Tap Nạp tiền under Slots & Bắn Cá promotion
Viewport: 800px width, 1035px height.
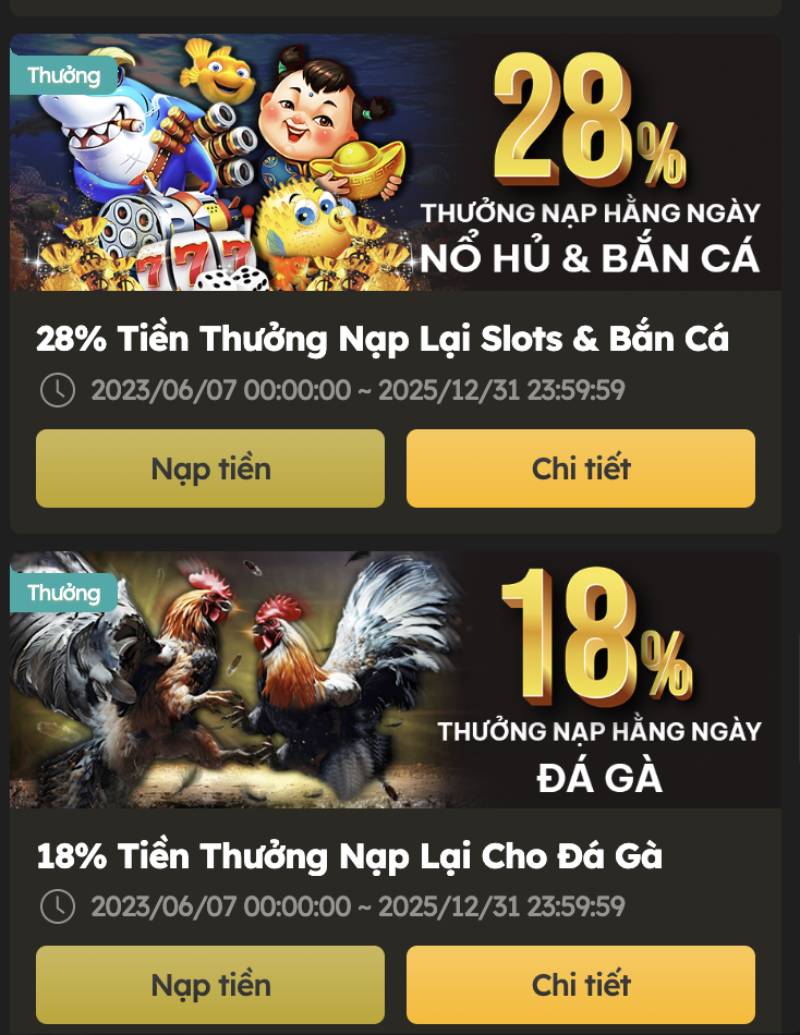coord(210,468)
